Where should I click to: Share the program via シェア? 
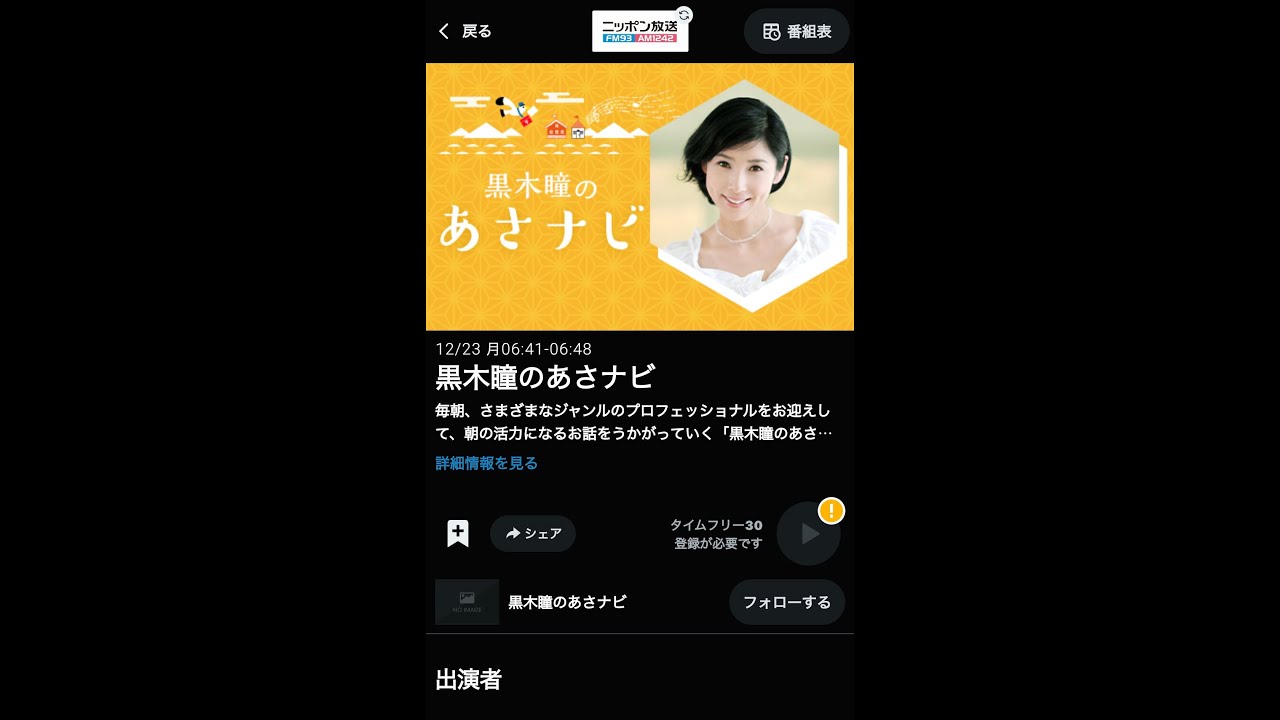click(533, 533)
